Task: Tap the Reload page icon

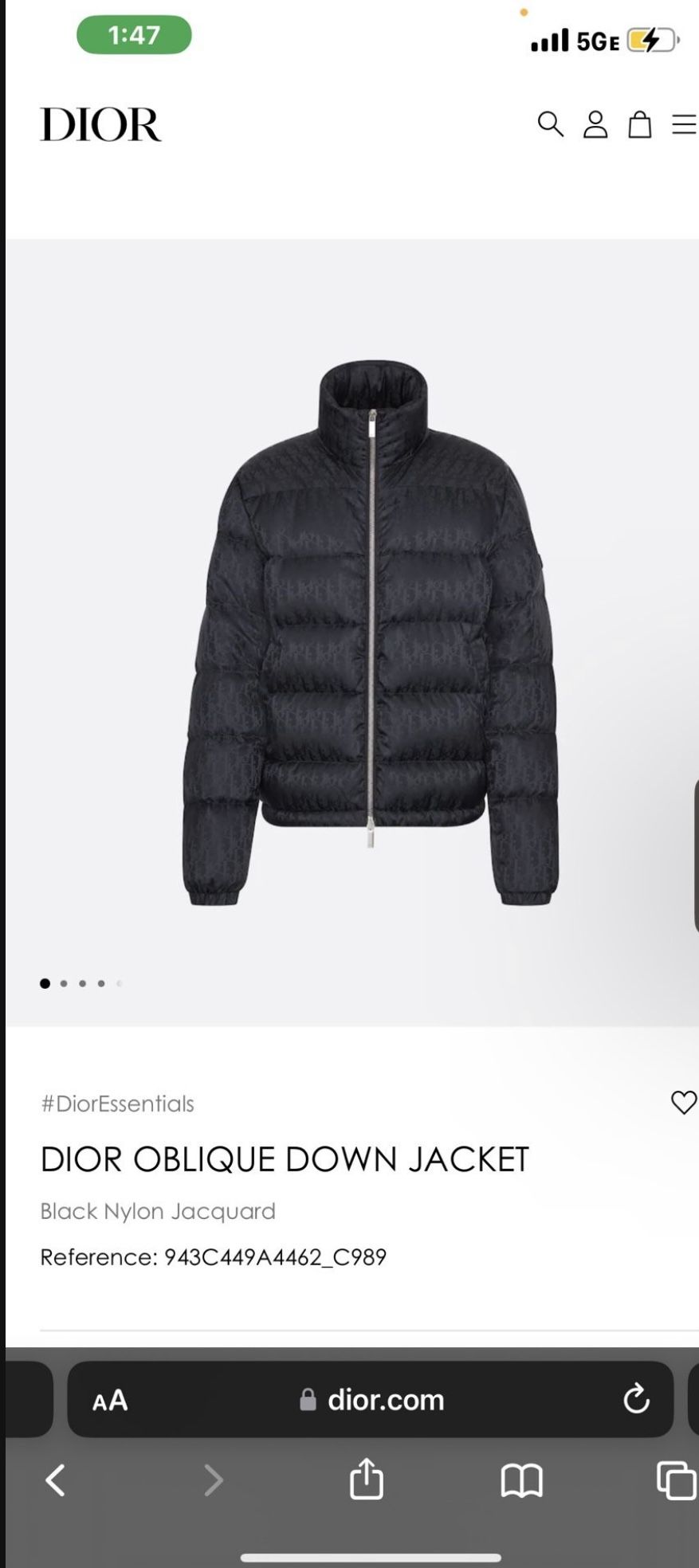Action: (x=634, y=1400)
